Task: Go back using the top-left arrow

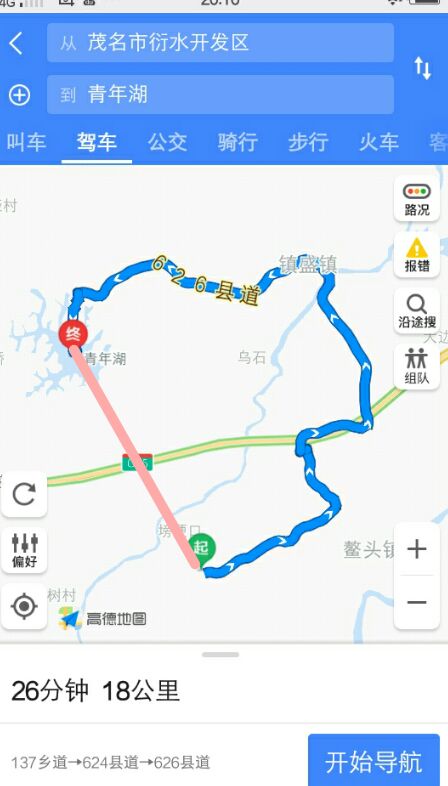Action: point(17,43)
